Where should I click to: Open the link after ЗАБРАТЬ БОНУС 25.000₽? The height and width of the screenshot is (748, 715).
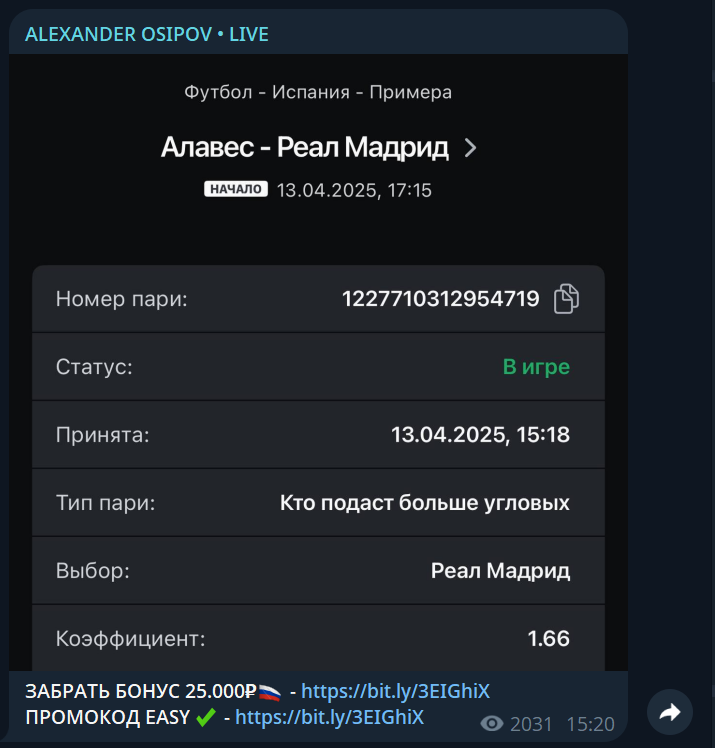click(x=394, y=691)
